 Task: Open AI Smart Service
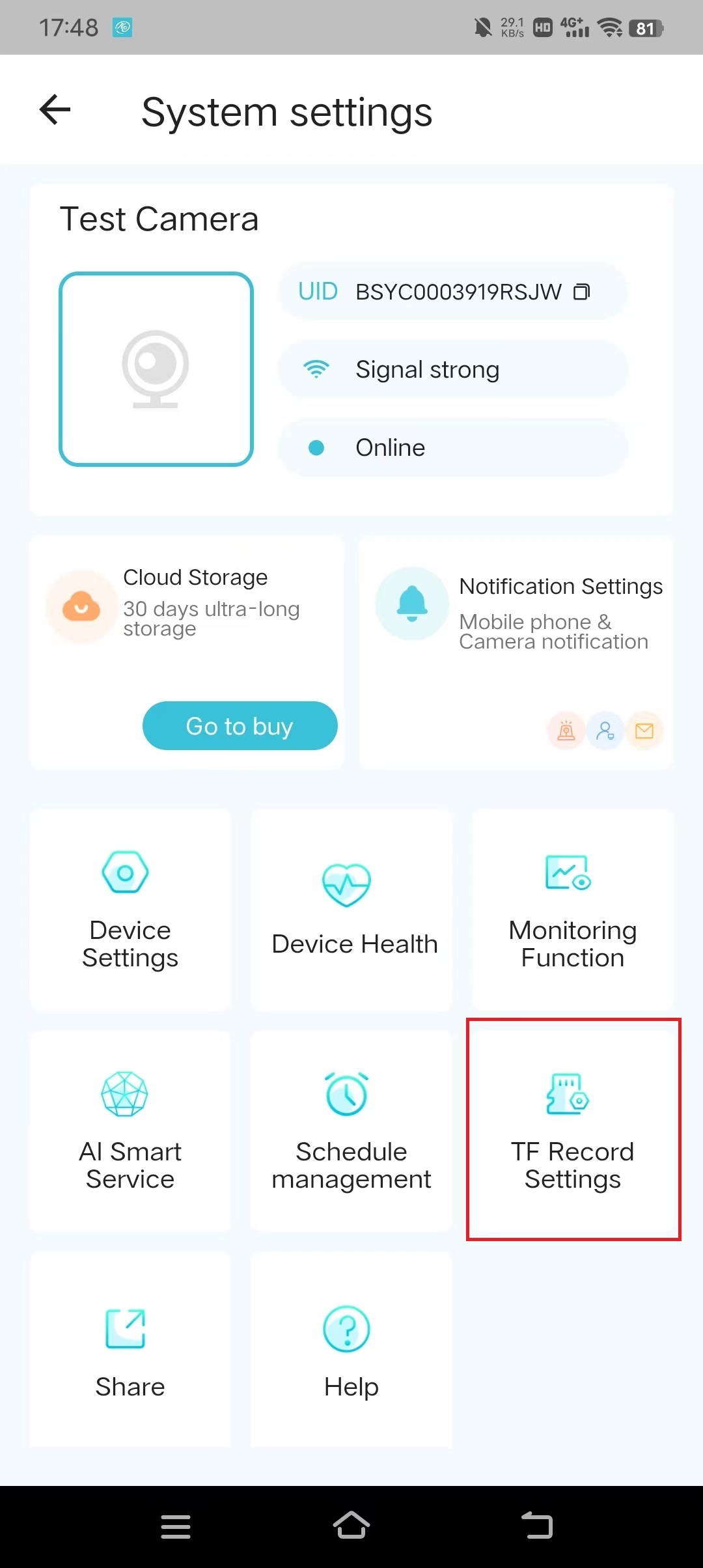[x=130, y=1130]
